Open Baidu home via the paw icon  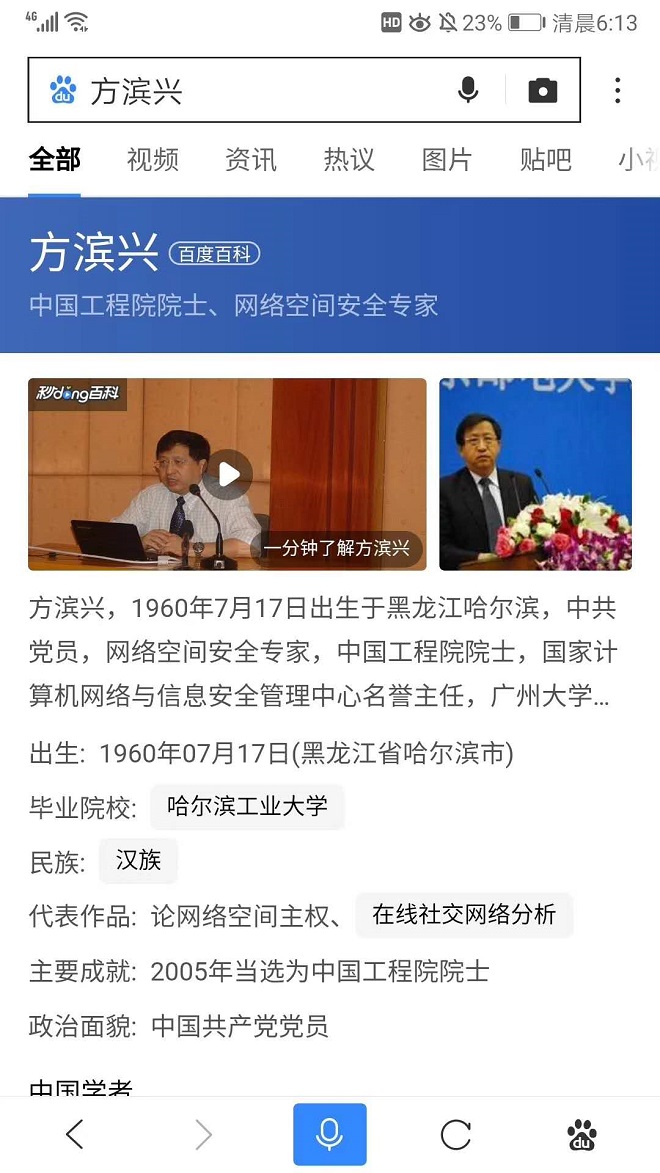tap(582, 1134)
